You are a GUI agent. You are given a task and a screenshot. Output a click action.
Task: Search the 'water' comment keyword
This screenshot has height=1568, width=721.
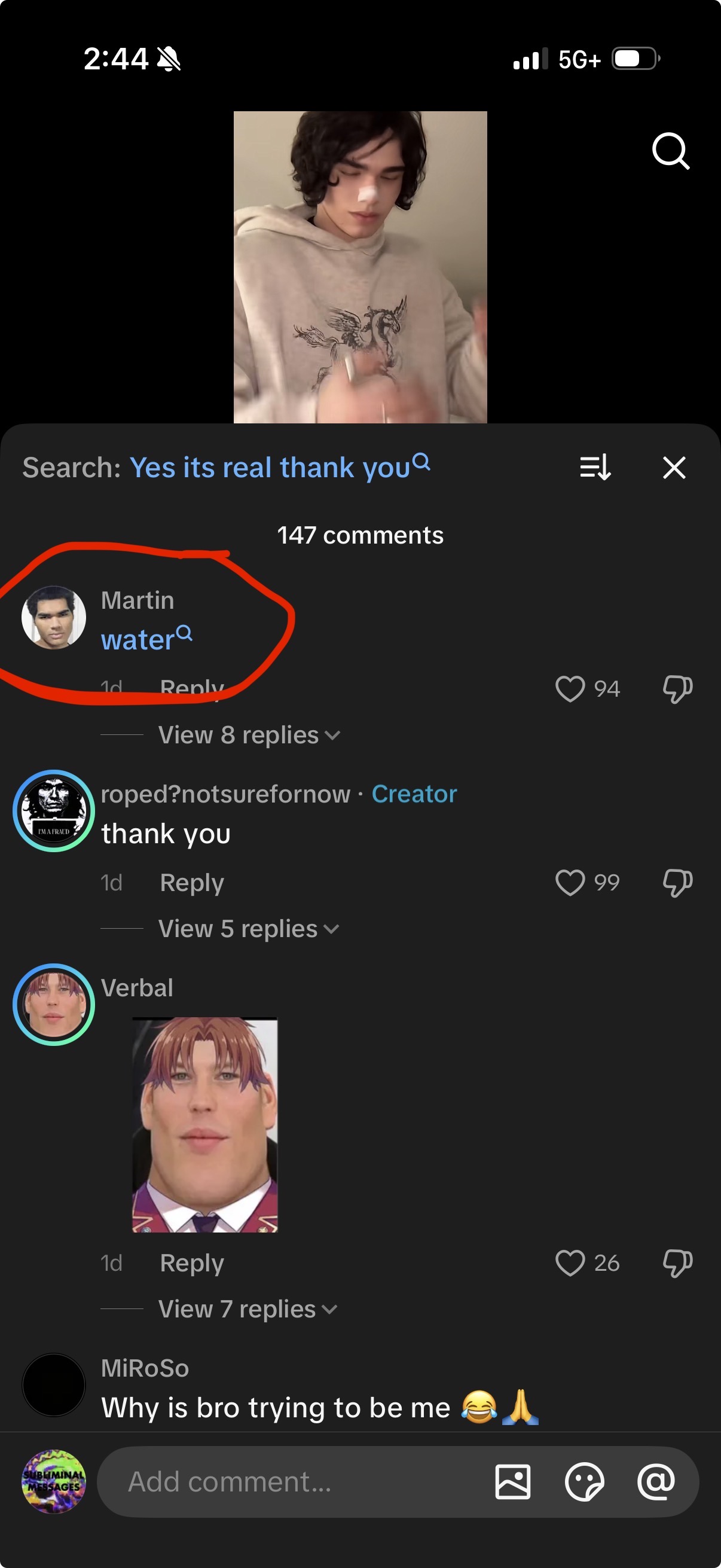(146, 639)
